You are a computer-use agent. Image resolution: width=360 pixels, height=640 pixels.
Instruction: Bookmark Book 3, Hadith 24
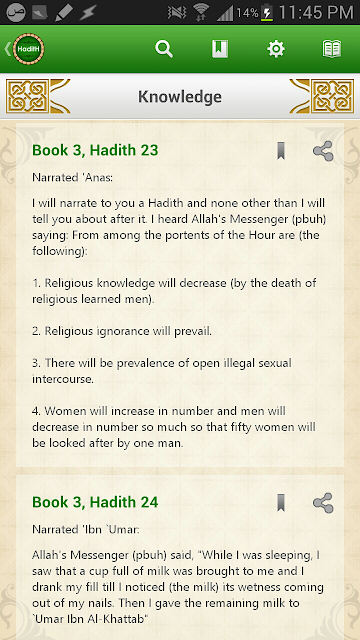click(x=281, y=502)
